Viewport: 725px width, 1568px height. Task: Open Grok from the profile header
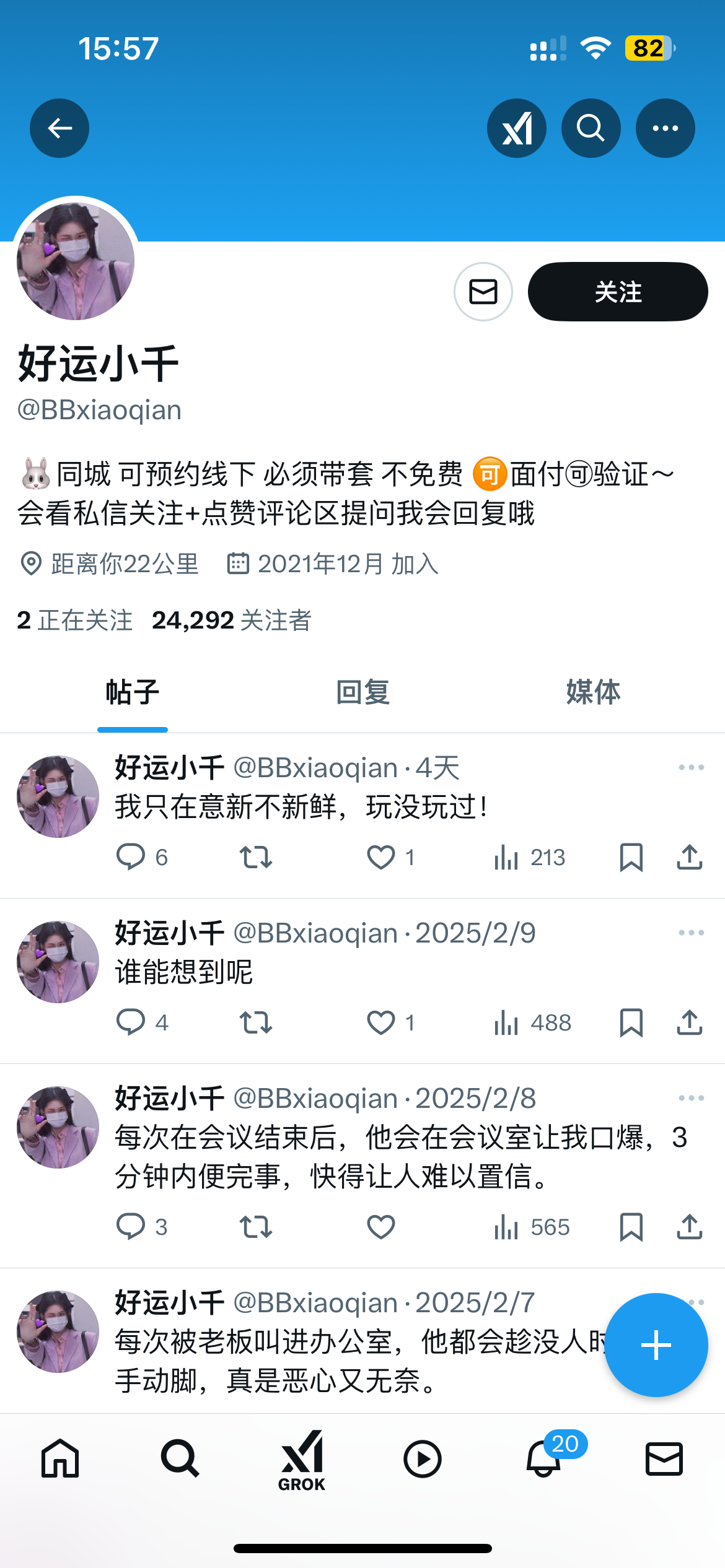point(516,128)
